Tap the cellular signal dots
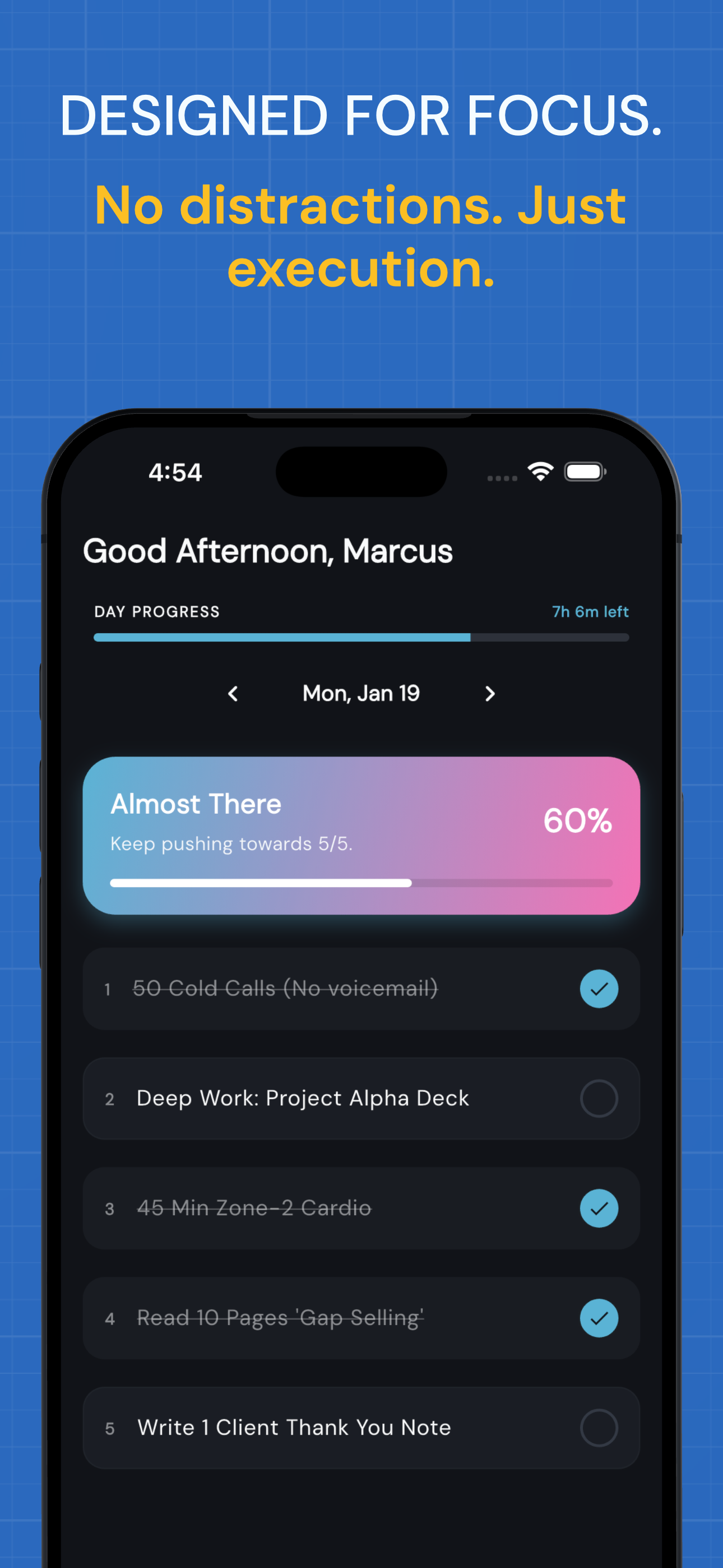The height and width of the screenshot is (1568, 723). click(503, 478)
